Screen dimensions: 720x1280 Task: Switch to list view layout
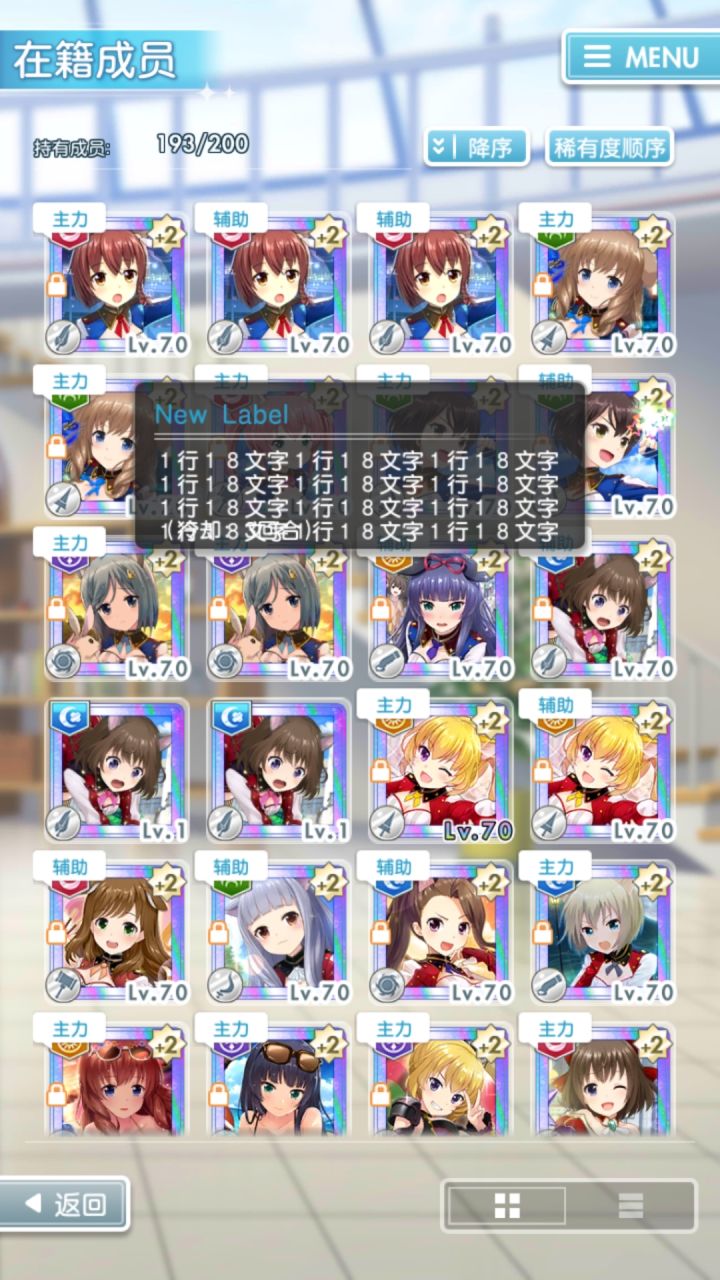pyautogui.click(x=630, y=1207)
